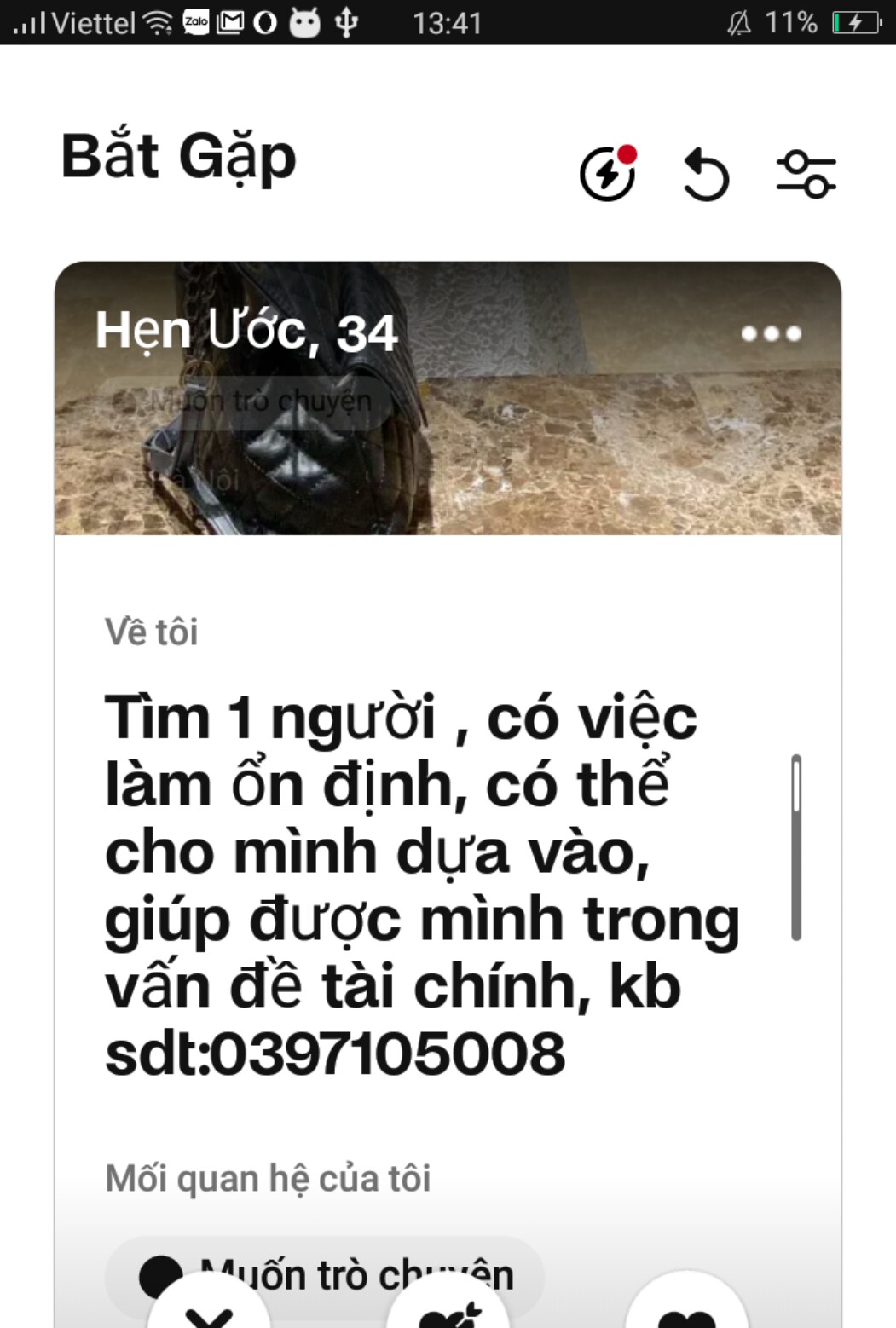This screenshot has width=896, height=1328.
Task: Open three-dot menu on Hẹn Ước's profile
Action: (x=771, y=333)
